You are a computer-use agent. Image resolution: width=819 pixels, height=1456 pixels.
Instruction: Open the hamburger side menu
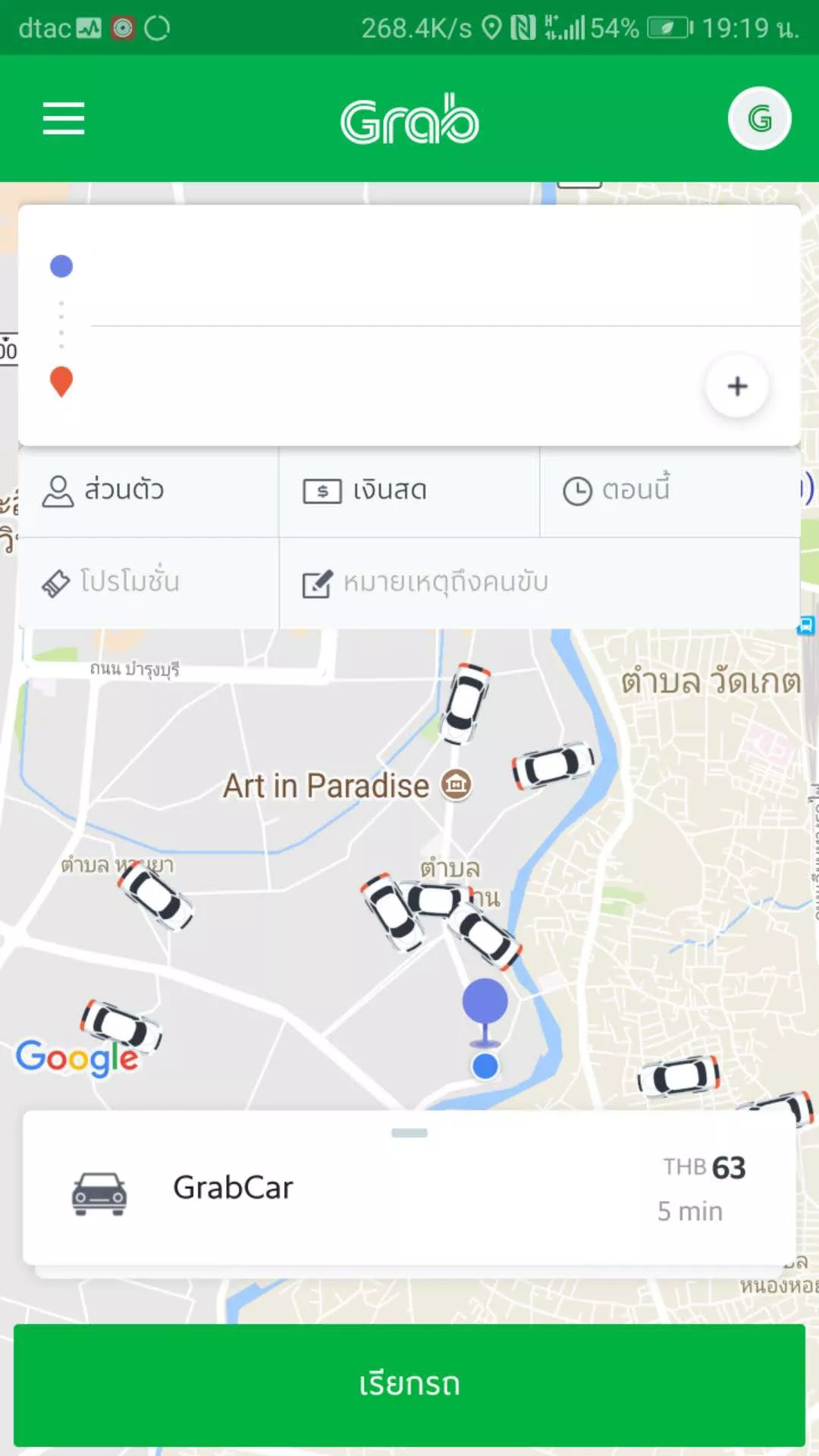(x=64, y=118)
